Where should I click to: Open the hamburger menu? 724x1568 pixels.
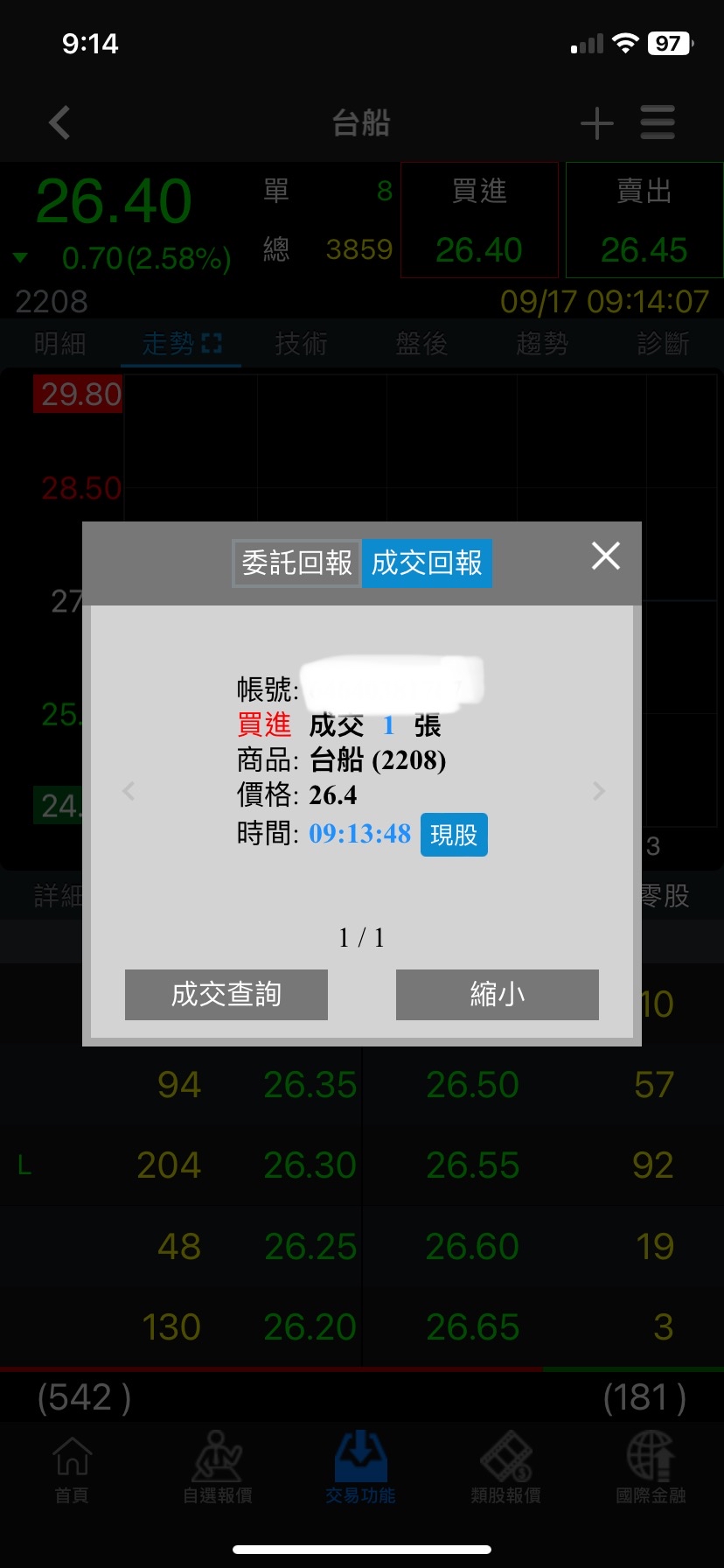[x=658, y=122]
